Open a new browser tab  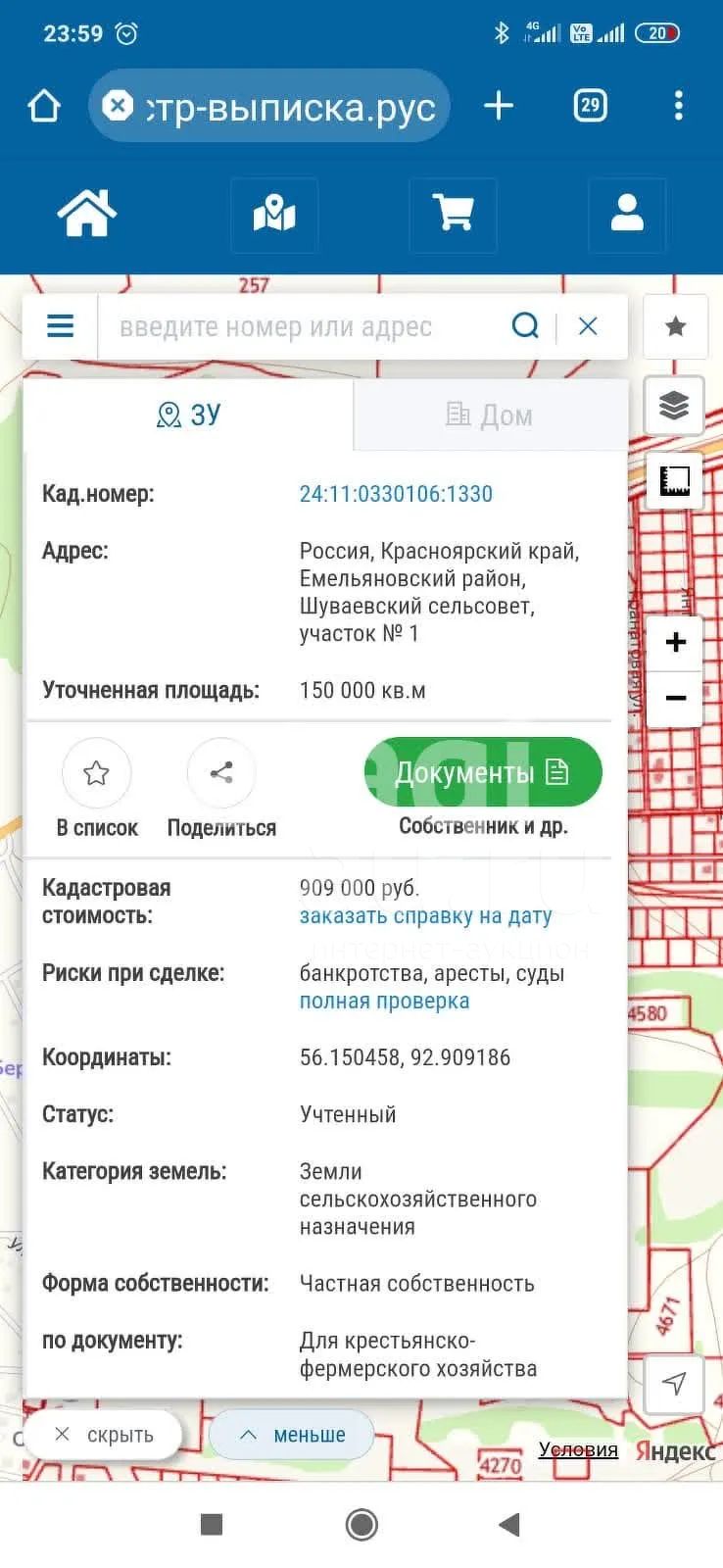[x=499, y=106]
